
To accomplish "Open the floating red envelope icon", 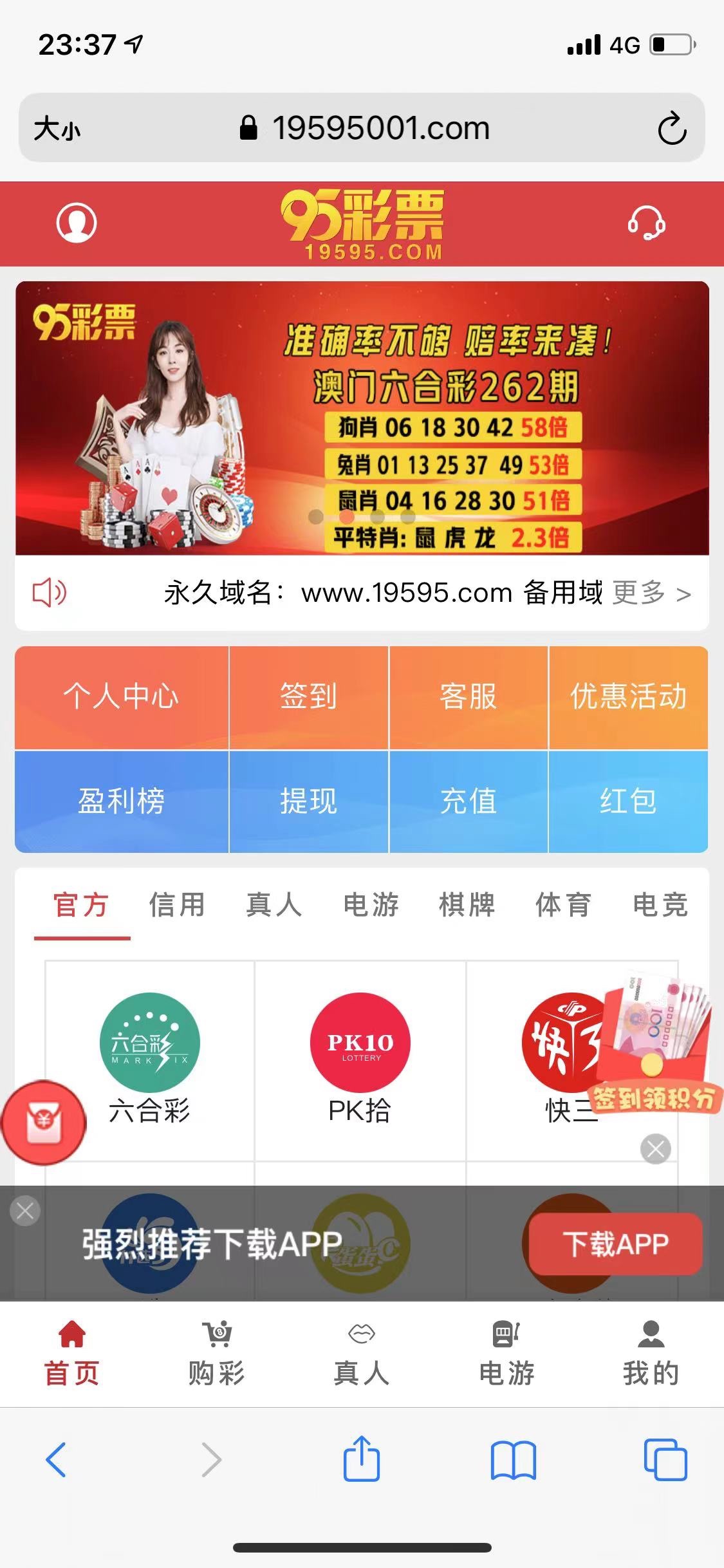I will (42, 1121).
